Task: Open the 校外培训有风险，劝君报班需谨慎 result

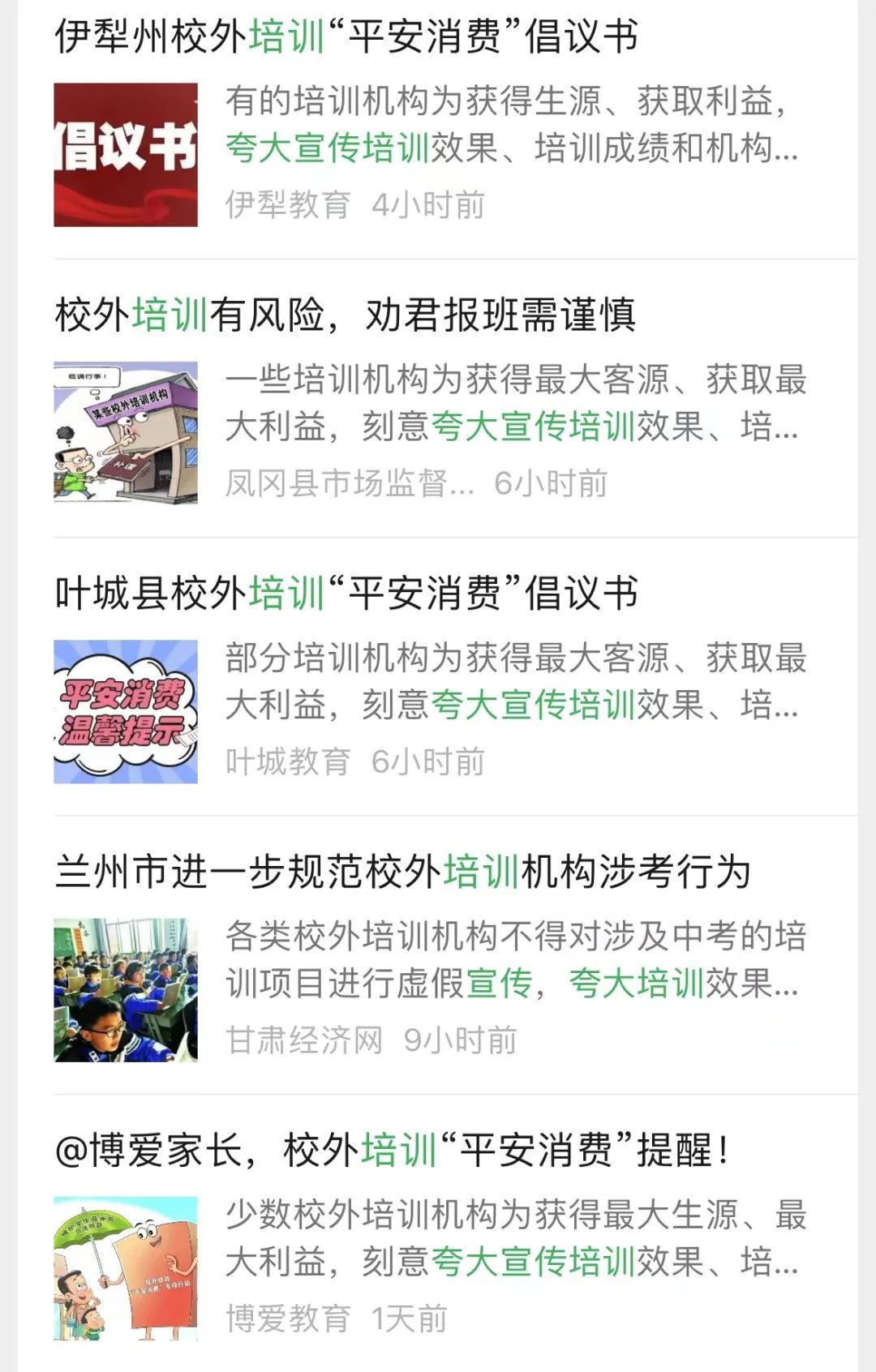Action: point(346,315)
